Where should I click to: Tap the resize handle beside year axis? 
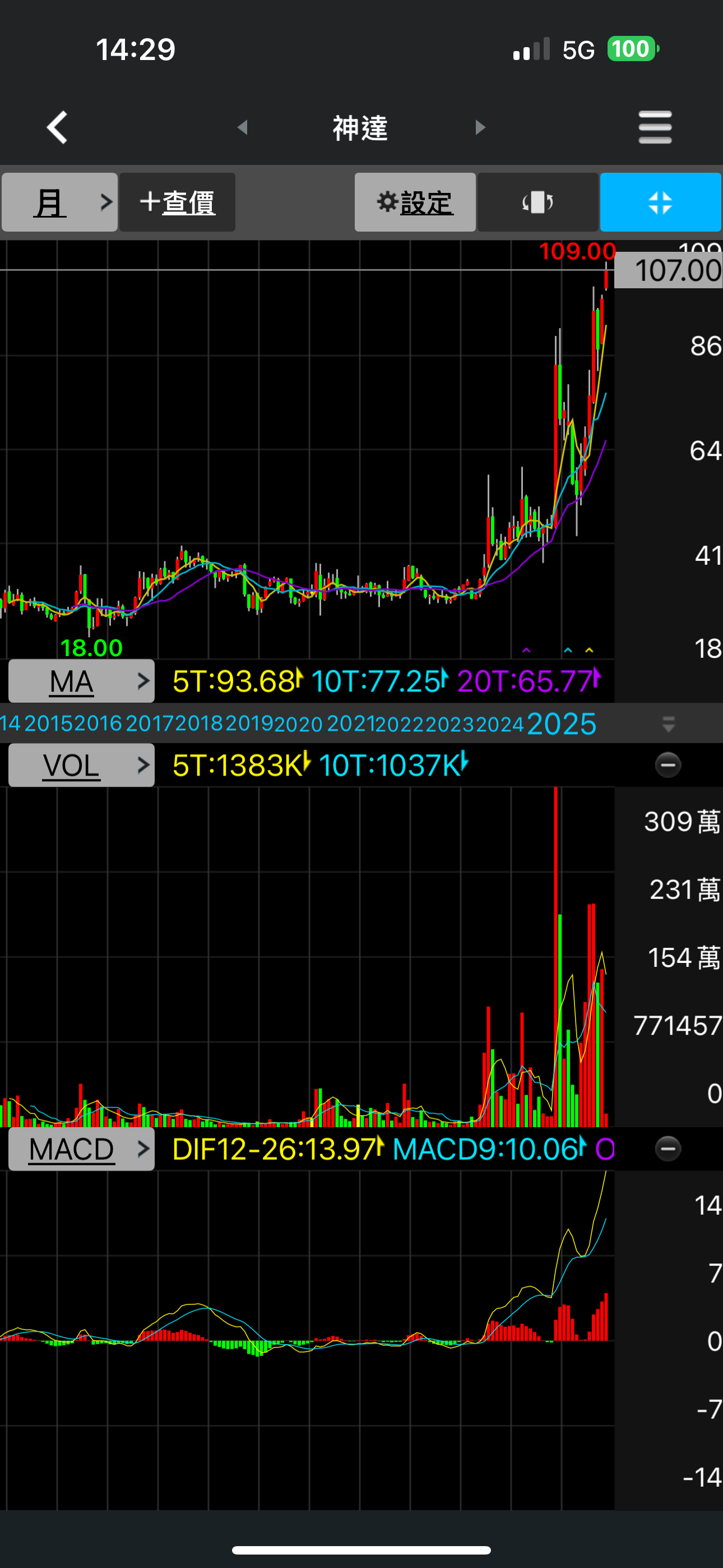668,724
